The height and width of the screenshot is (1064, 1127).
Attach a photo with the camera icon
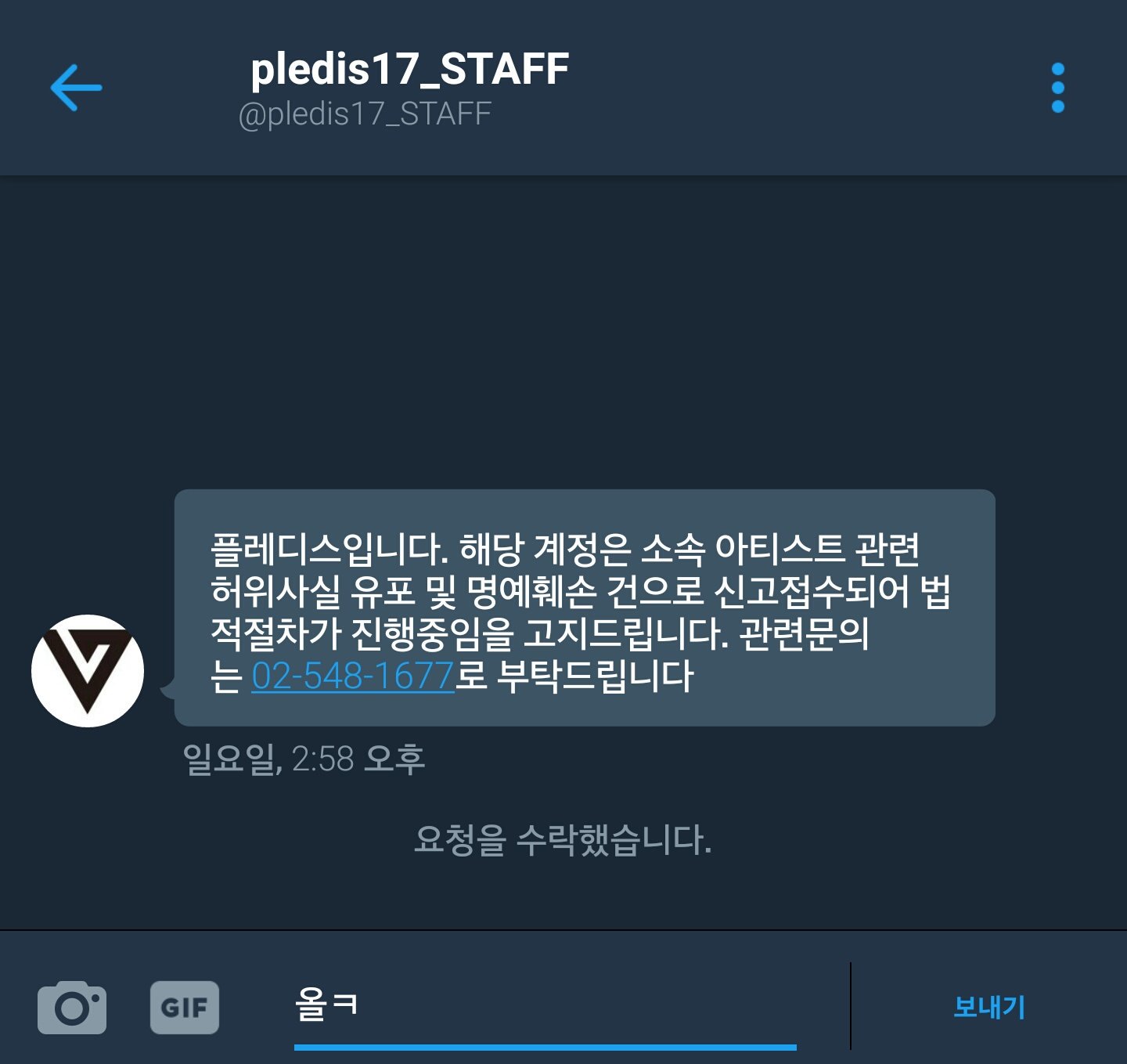(72, 1007)
